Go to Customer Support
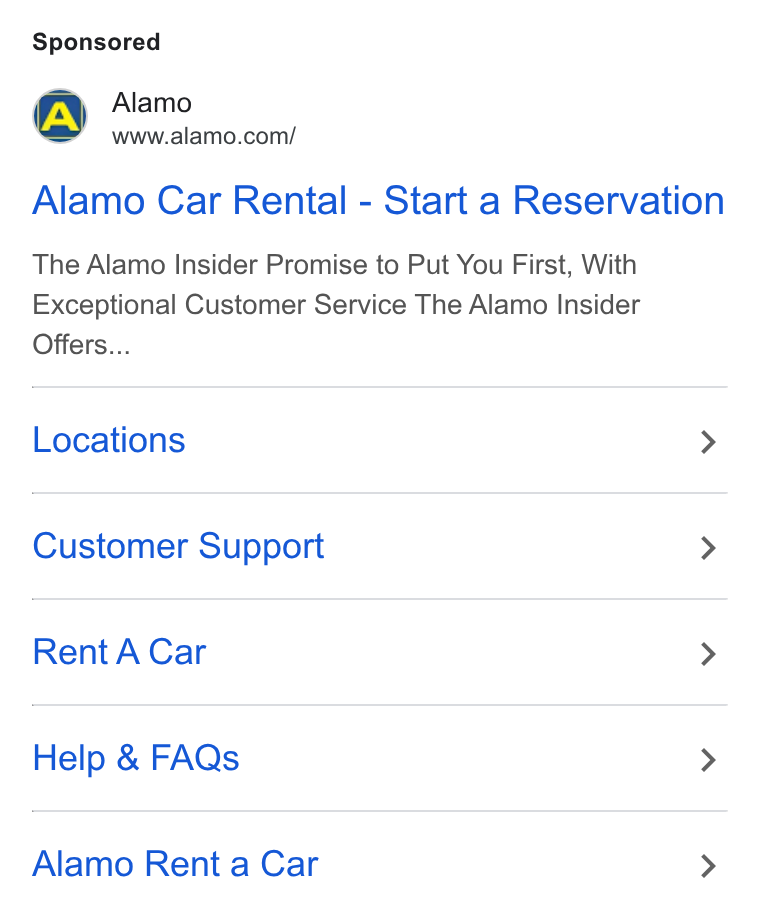 (x=380, y=546)
